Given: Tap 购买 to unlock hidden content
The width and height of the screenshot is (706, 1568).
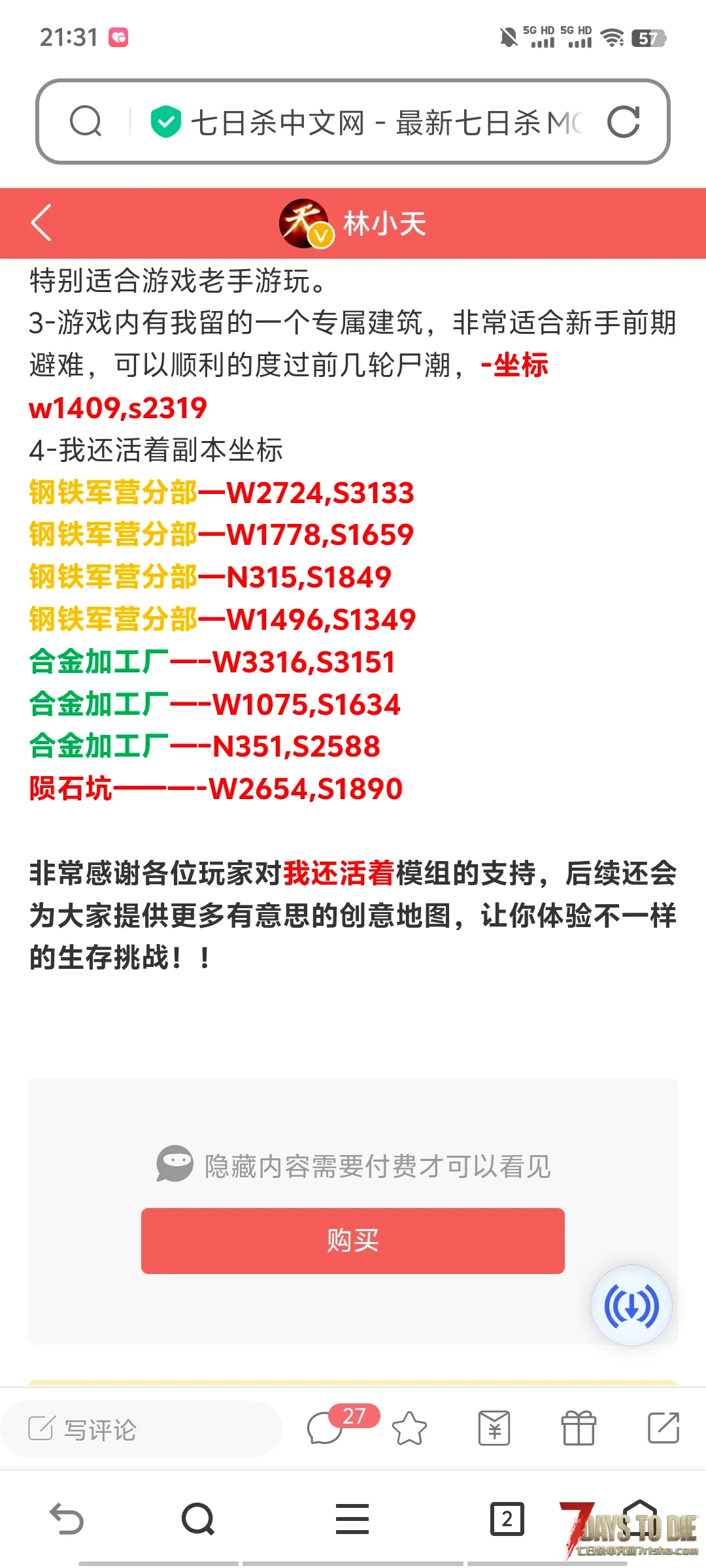Looking at the screenshot, I should [352, 1240].
